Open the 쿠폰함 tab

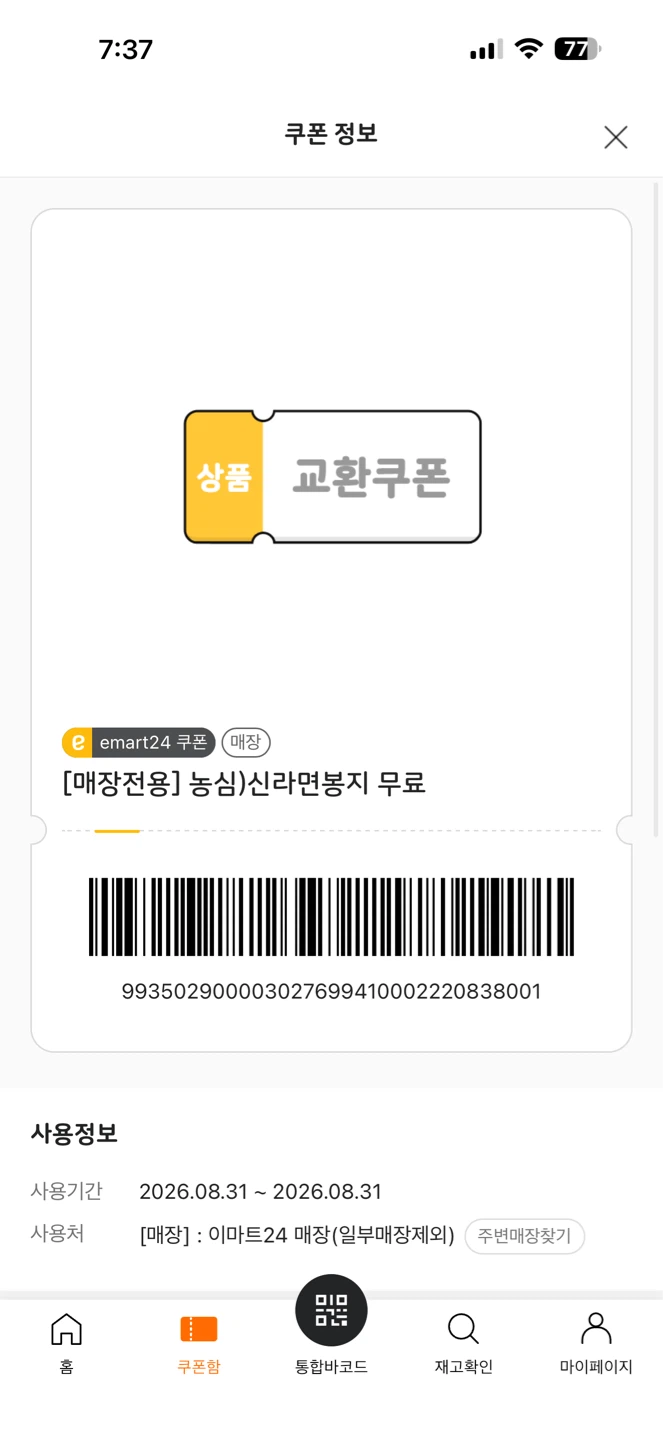click(x=198, y=1343)
